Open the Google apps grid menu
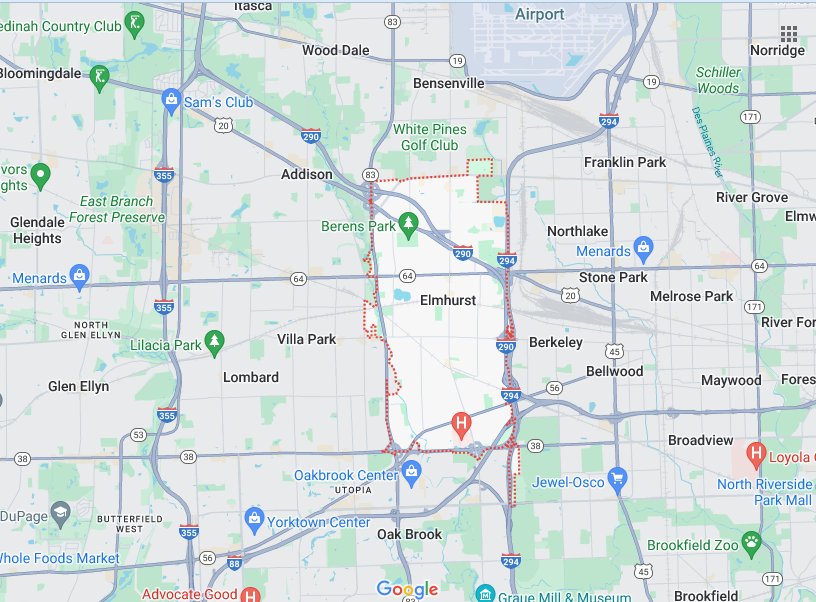The image size is (816, 602). [x=788, y=34]
